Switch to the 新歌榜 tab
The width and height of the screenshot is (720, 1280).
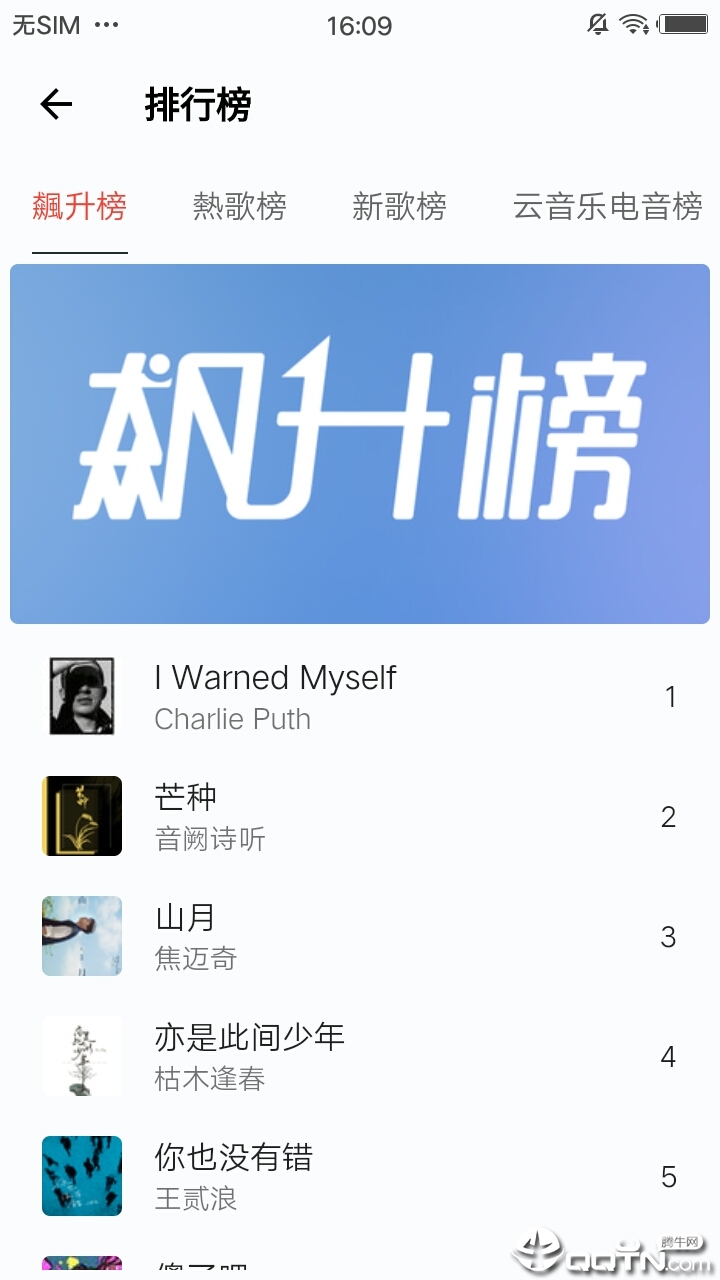point(399,207)
